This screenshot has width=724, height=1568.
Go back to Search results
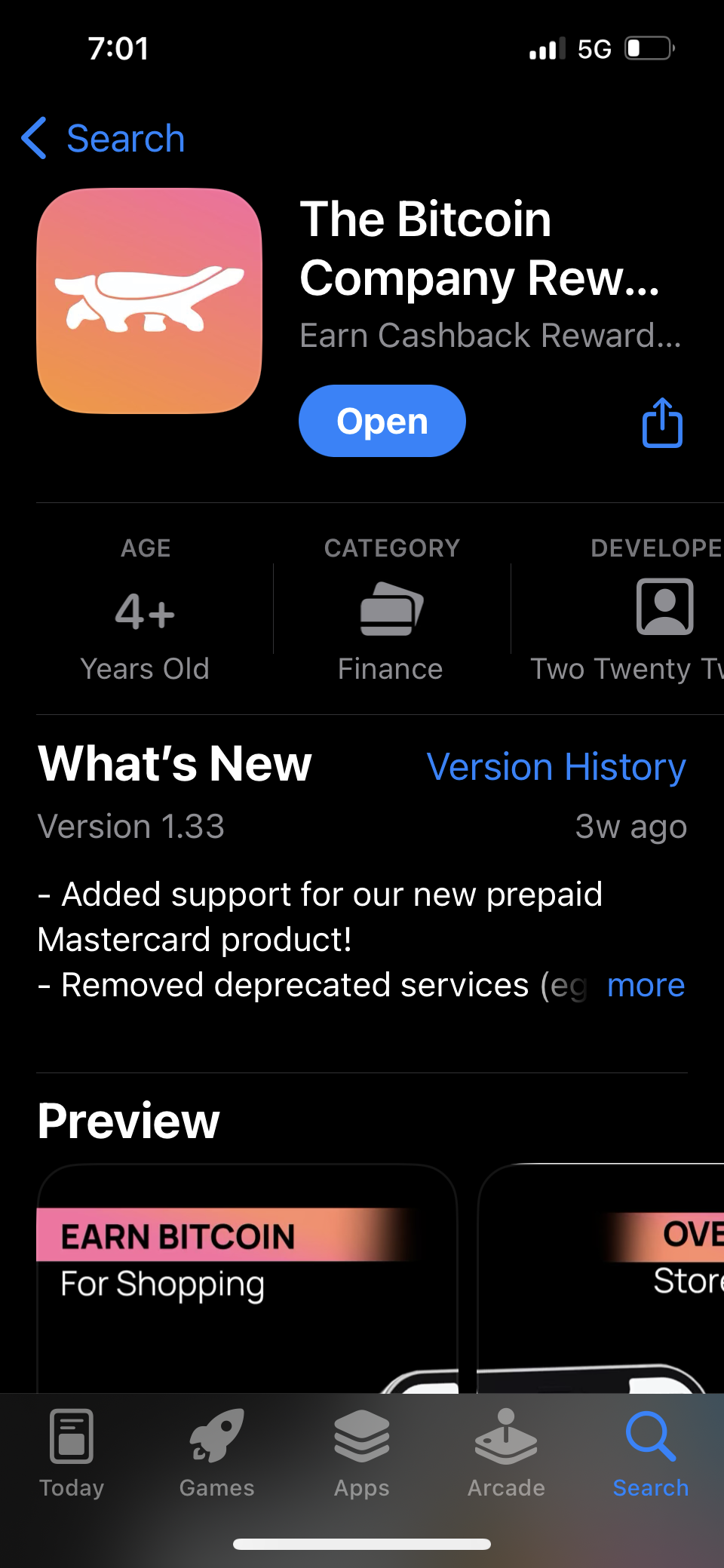tap(104, 139)
